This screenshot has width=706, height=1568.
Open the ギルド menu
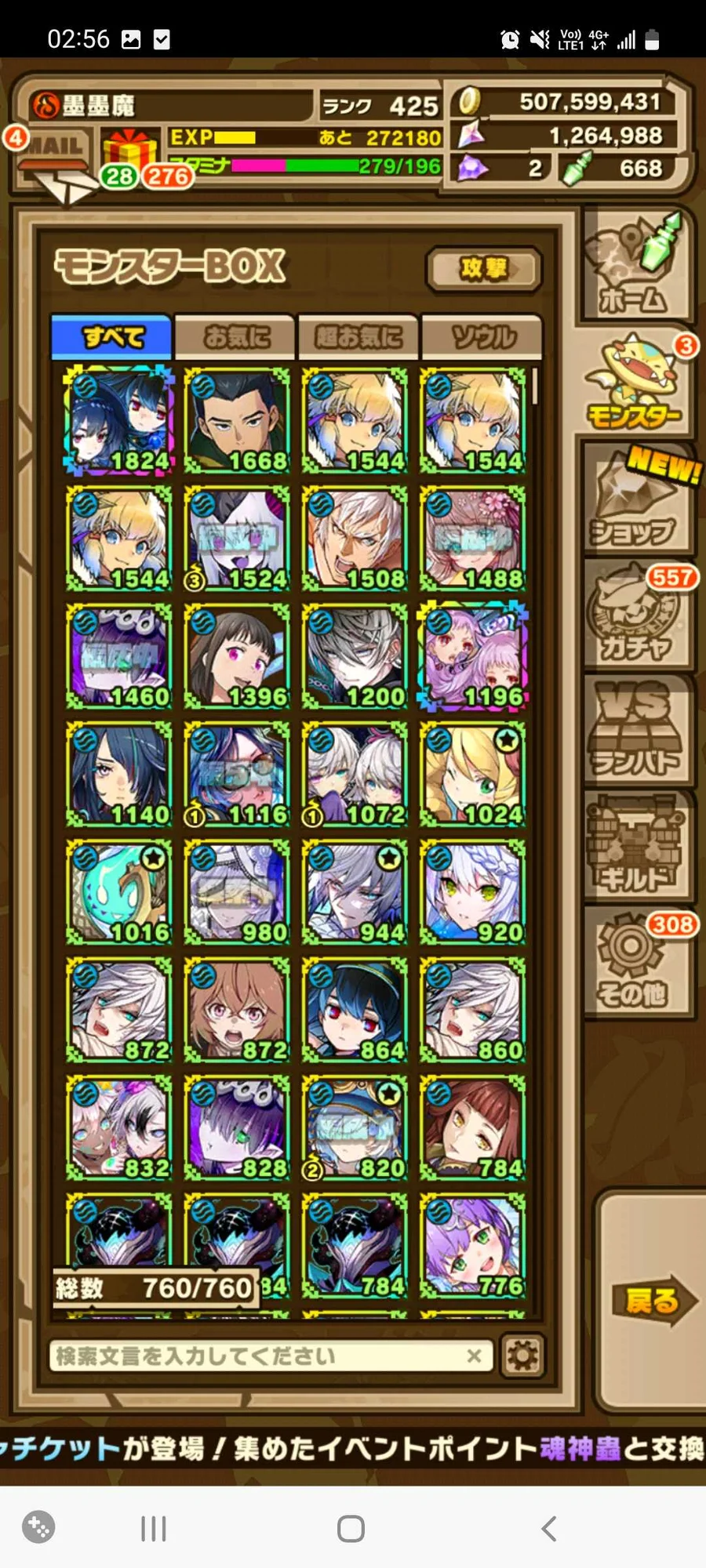click(x=635, y=847)
